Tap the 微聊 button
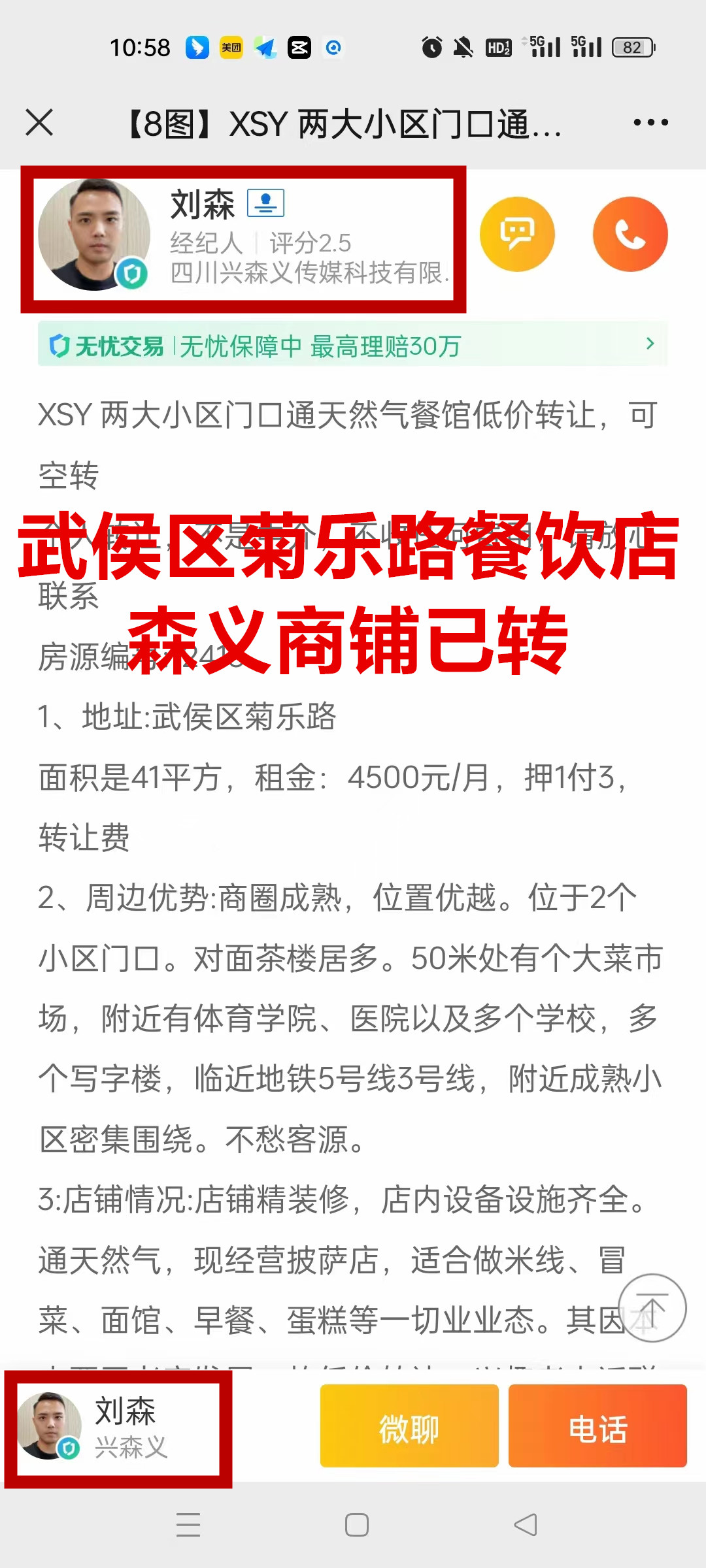Image resolution: width=706 pixels, height=1568 pixels. [x=409, y=1429]
